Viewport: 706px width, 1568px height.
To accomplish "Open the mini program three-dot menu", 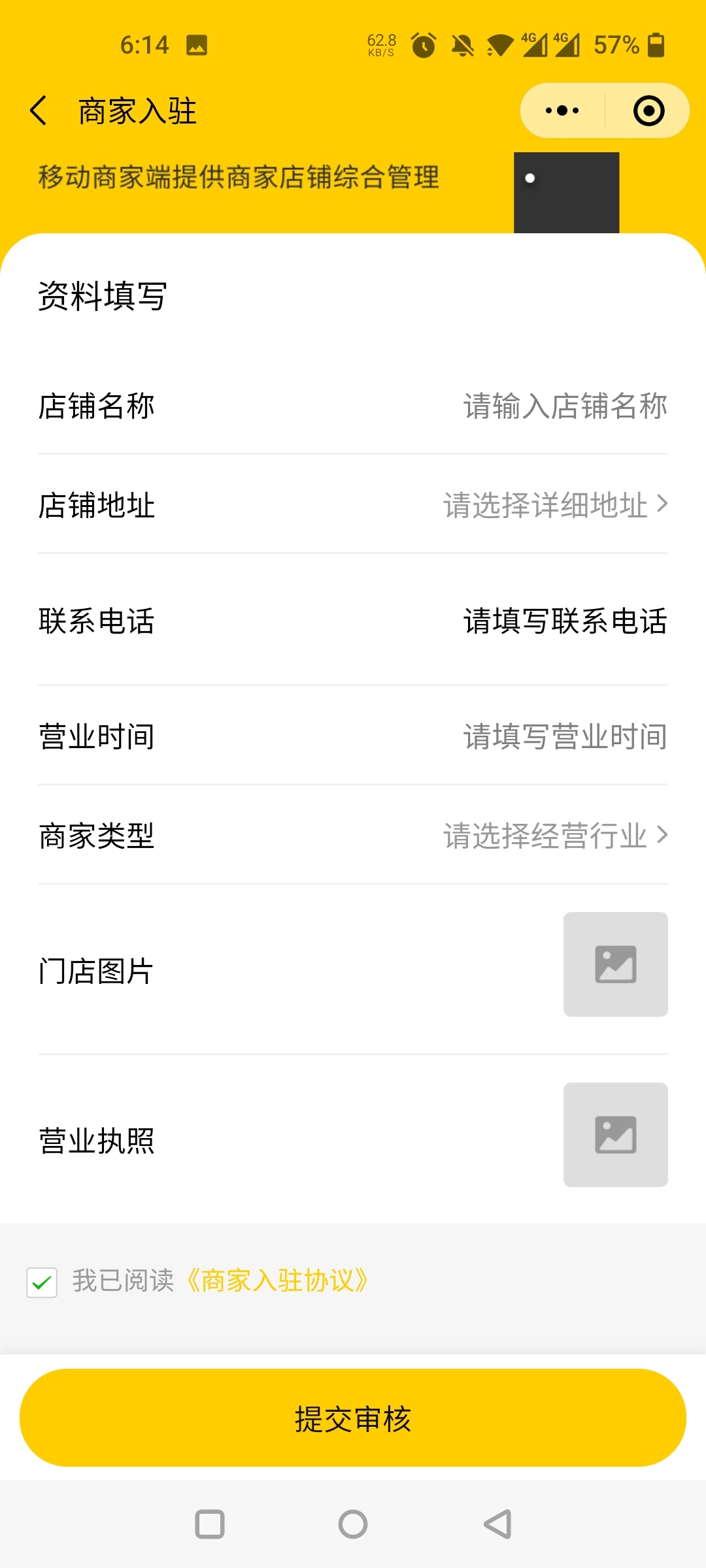I will pos(562,110).
